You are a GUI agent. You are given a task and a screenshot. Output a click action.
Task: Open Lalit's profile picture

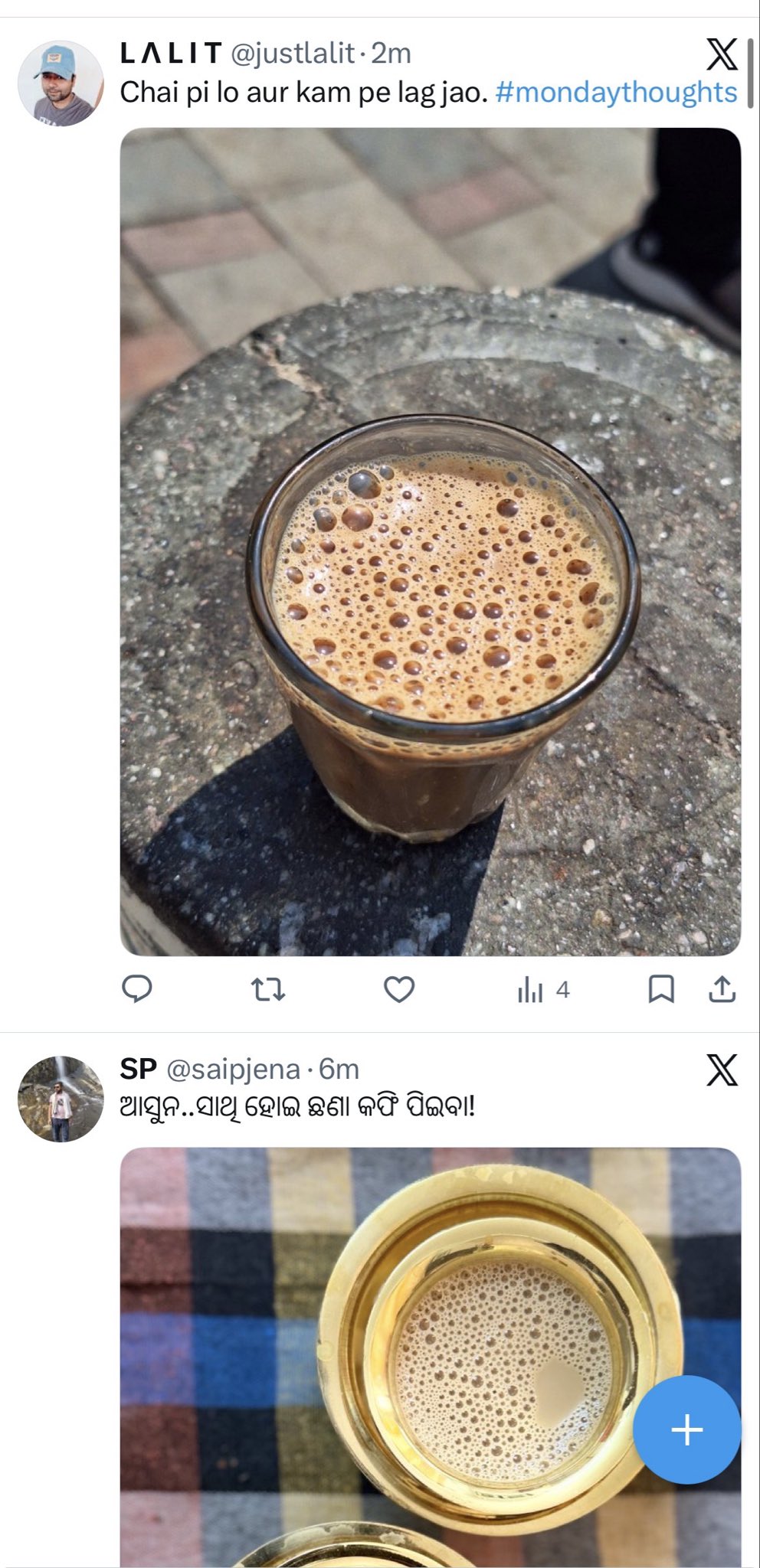coord(60,83)
